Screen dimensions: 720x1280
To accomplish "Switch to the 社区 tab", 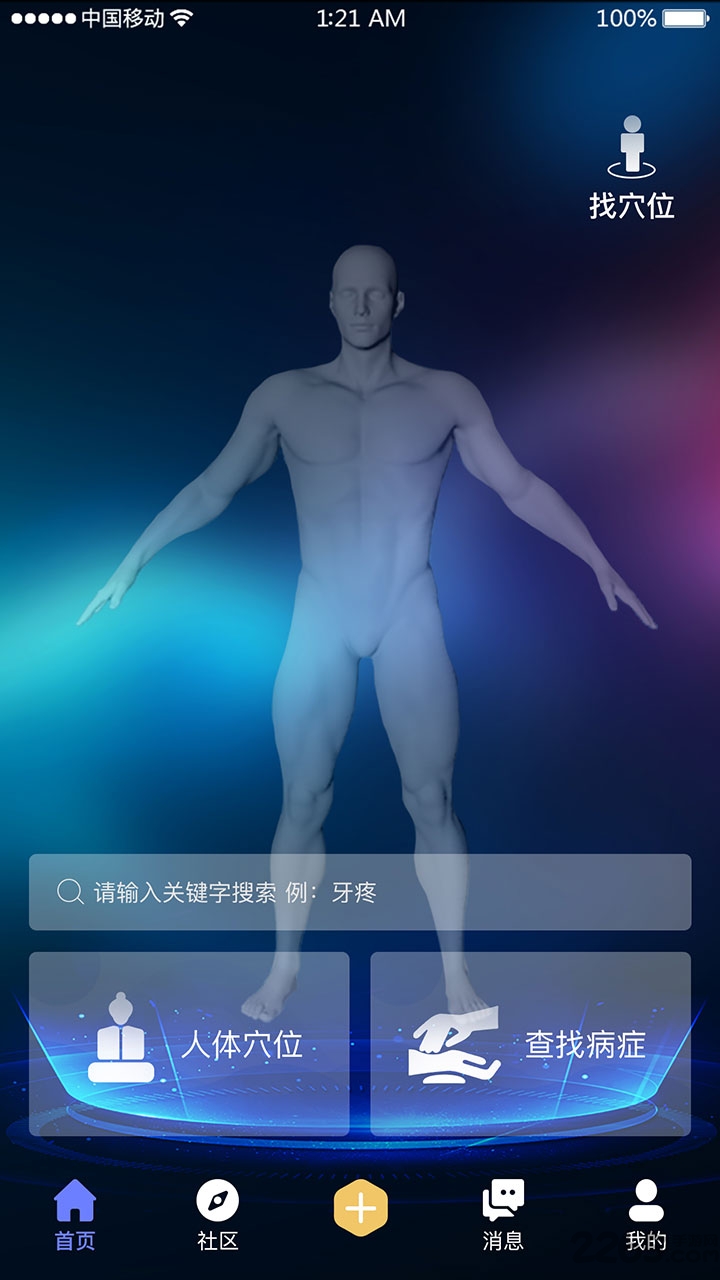I will pyautogui.click(x=217, y=1214).
